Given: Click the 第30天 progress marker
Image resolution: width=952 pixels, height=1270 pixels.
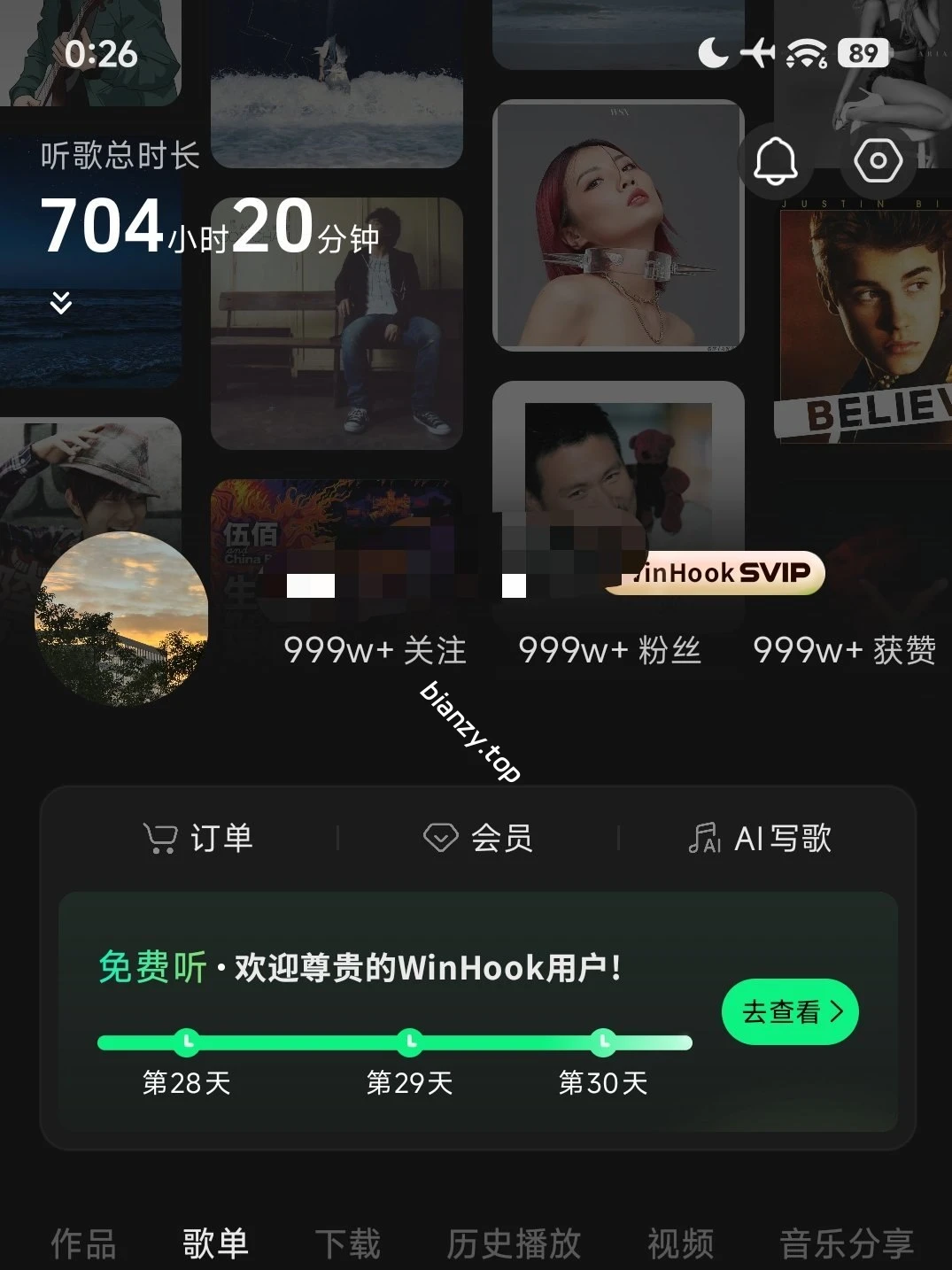Looking at the screenshot, I should (602, 1044).
